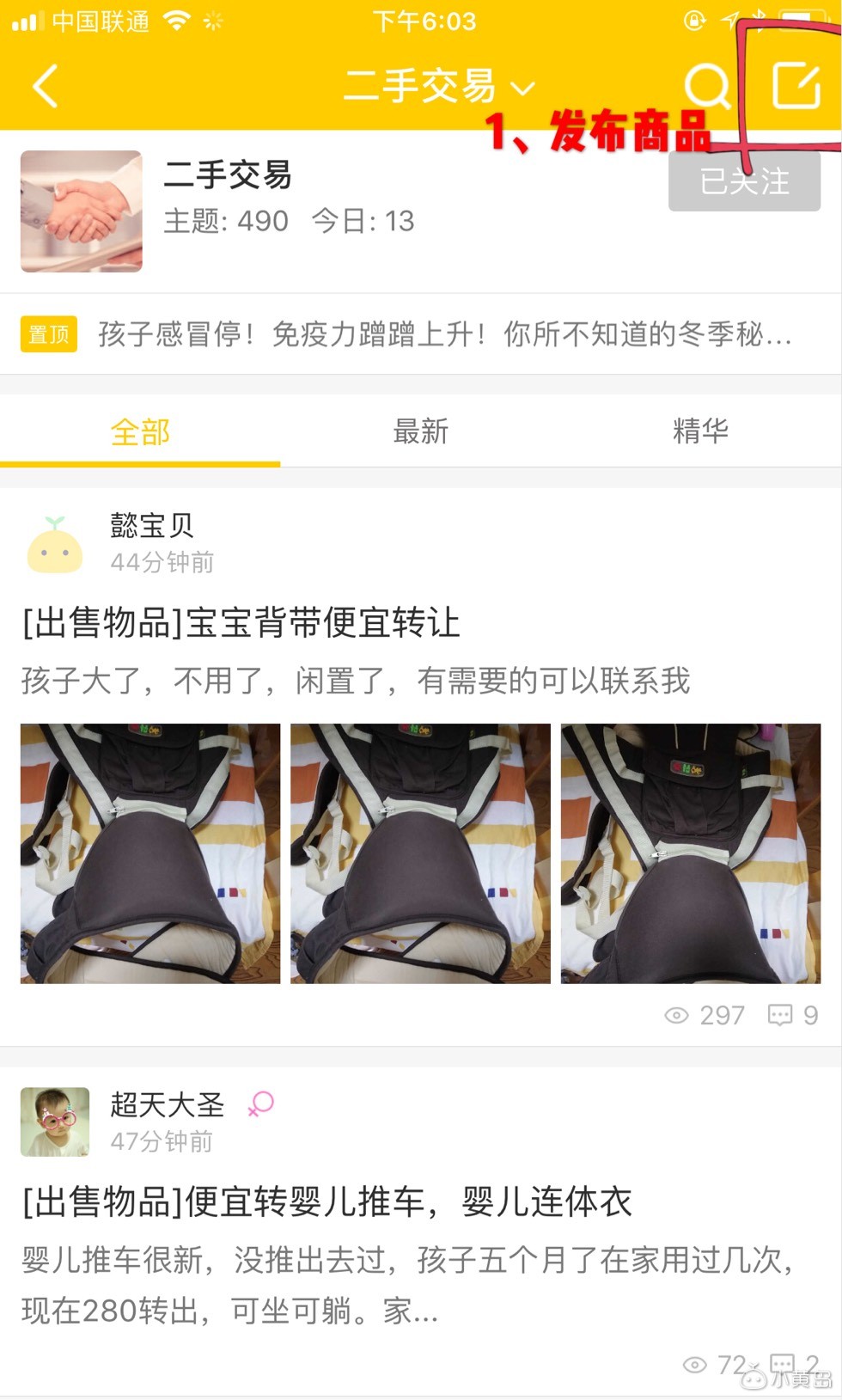Open the 二手交易 forum handshake image
Image resolution: width=842 pixels, height=1400 pixels.
tap(82, 211)
